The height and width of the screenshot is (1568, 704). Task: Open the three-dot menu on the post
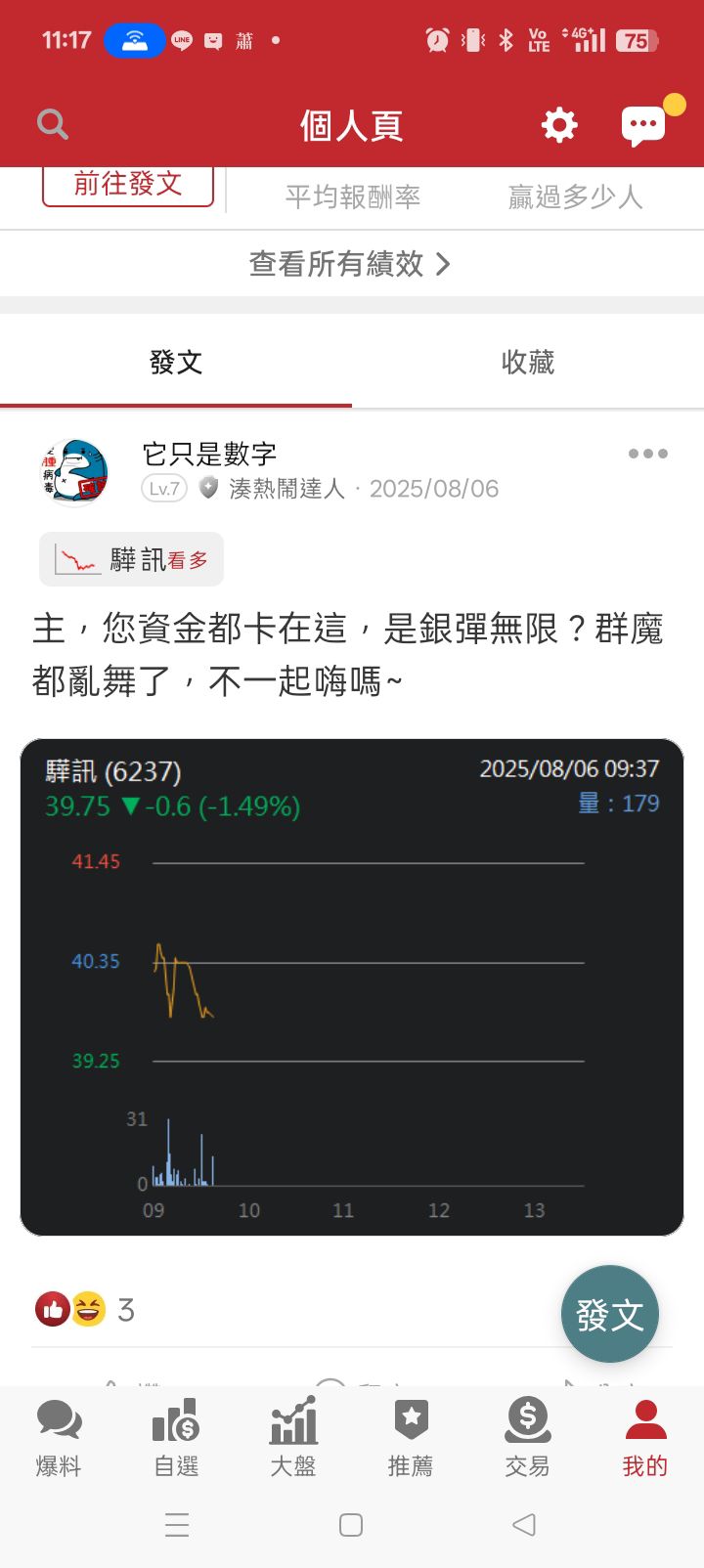[647, 454]
